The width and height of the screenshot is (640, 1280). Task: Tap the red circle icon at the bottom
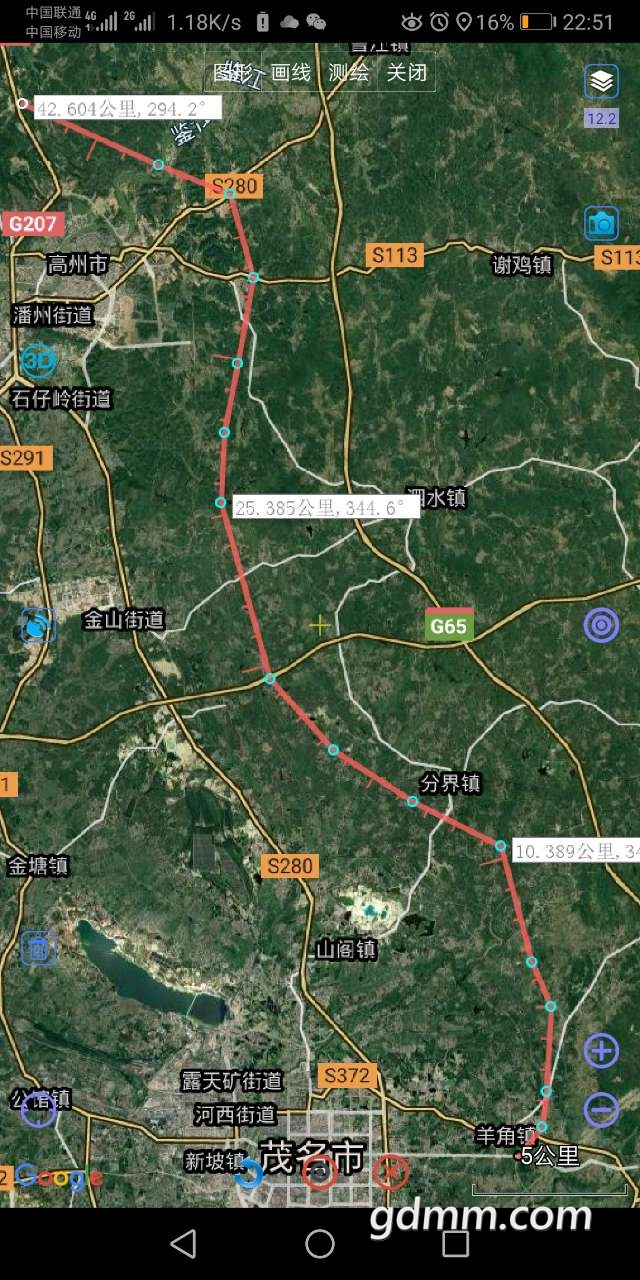[319, 1172]
